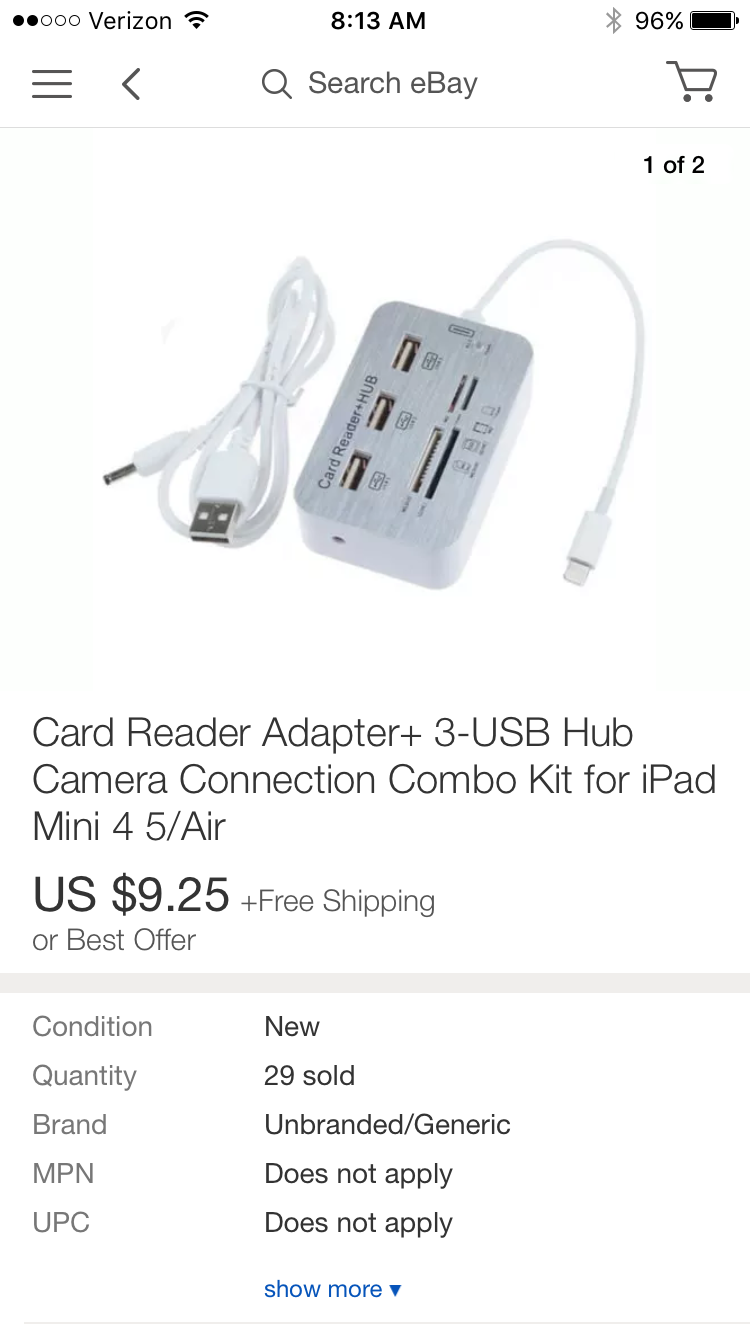Open the shopping cart
Viewport: 750px width, 1334px height.
click(691, 82)
